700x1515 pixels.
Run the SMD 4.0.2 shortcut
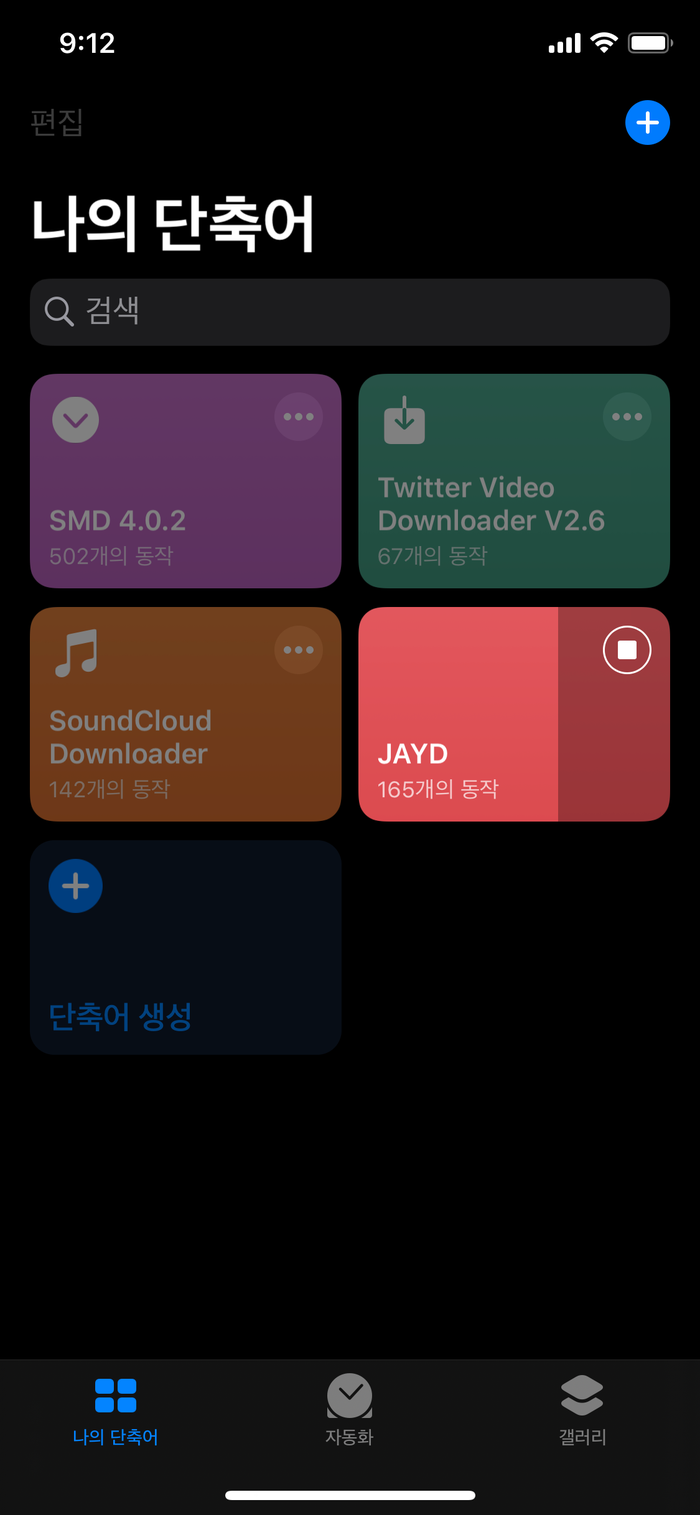(186, 481)
